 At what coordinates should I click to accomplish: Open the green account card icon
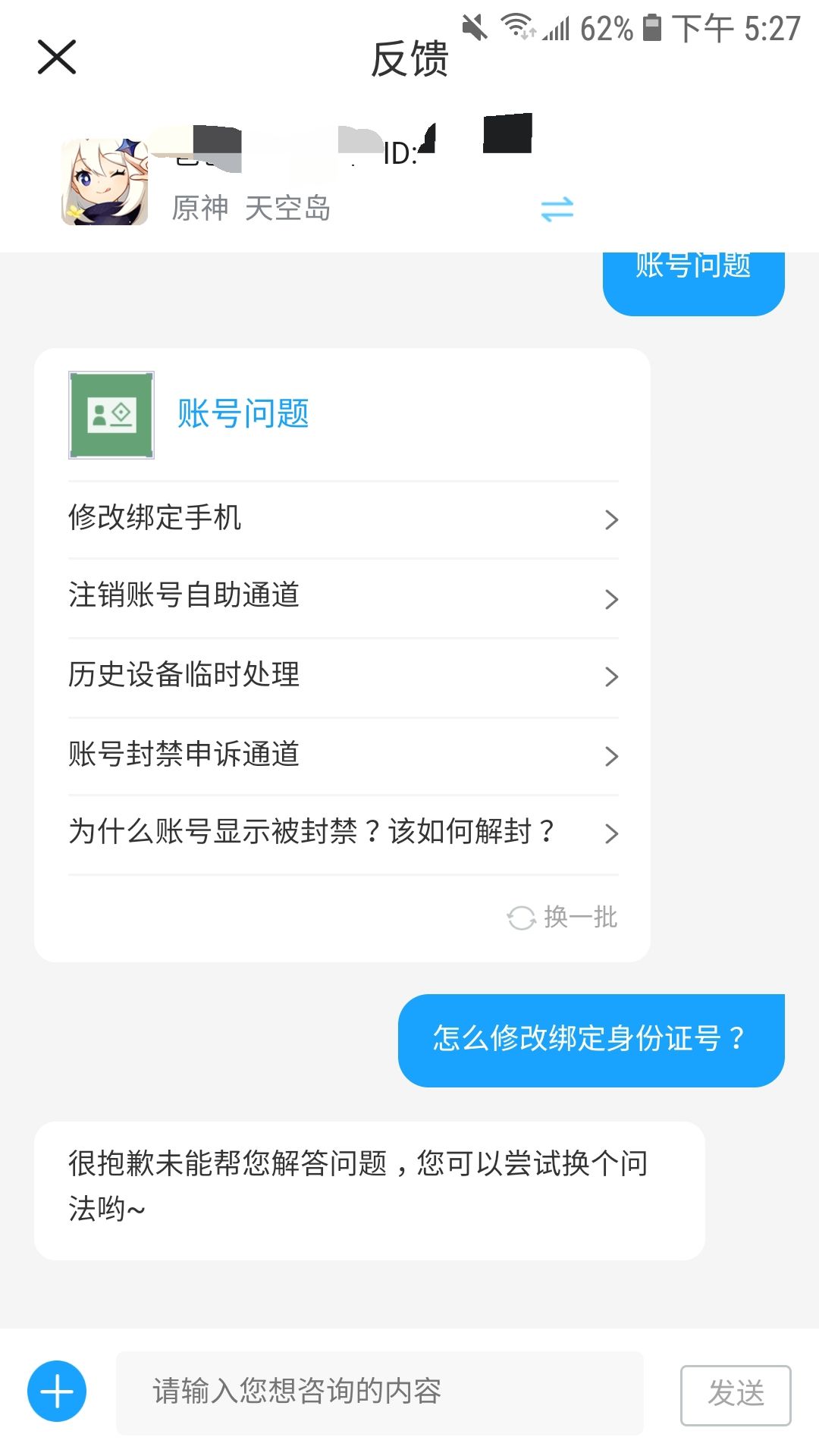coord(111,414)
